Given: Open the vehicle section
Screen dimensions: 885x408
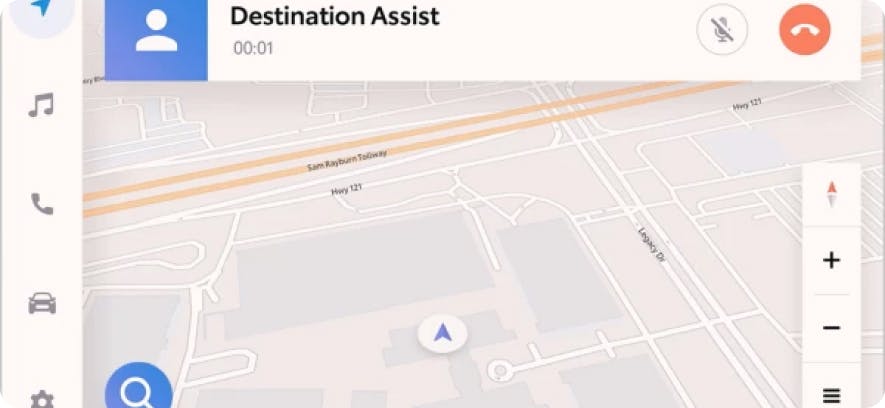Looking at the screenshot, I should click(41, 304).
